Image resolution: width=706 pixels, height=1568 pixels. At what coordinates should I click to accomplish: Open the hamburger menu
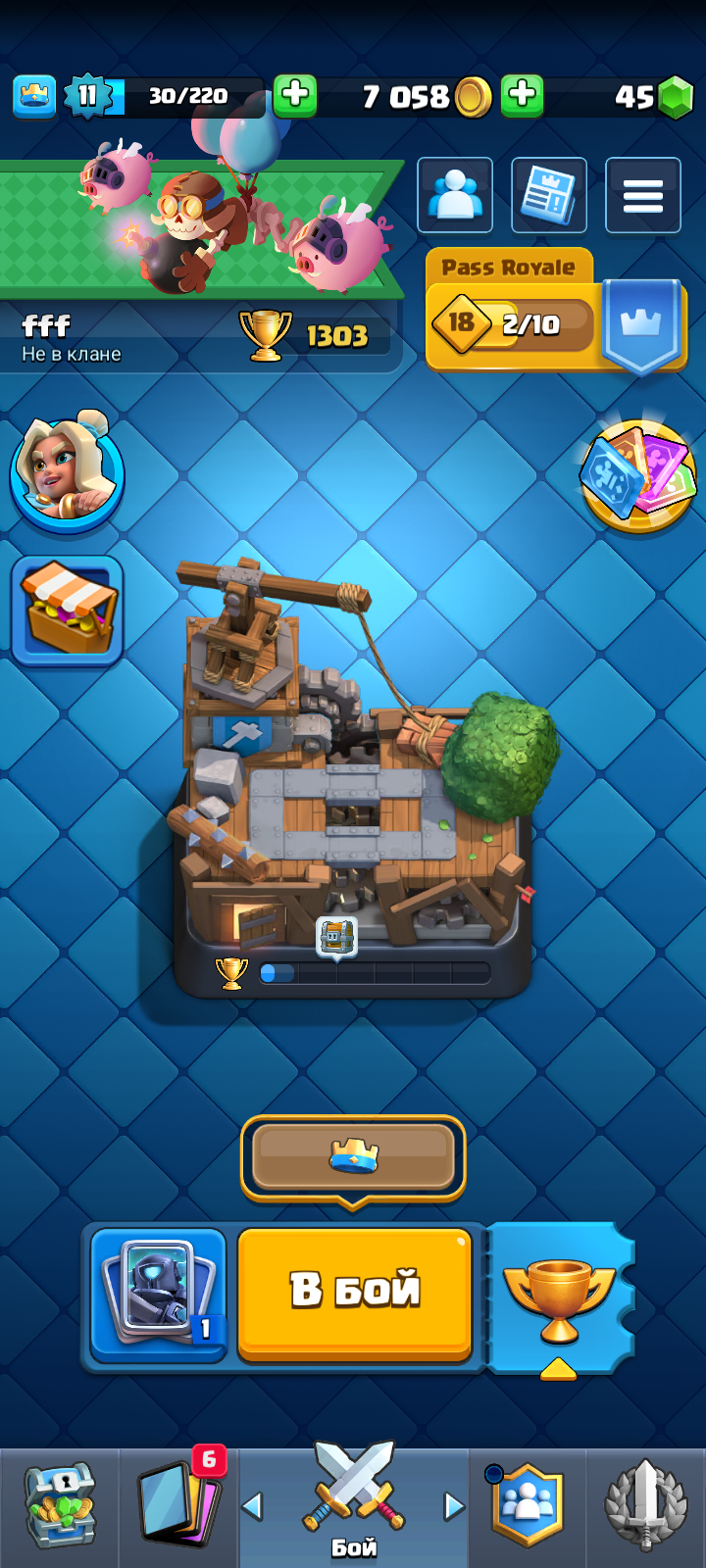point(642,196)
